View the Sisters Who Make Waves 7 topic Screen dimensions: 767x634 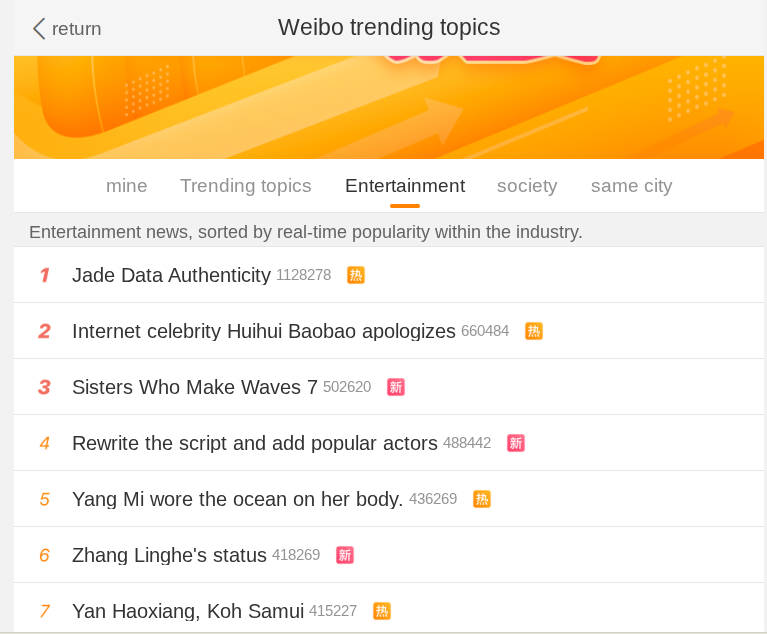click(x=194, y=387)
